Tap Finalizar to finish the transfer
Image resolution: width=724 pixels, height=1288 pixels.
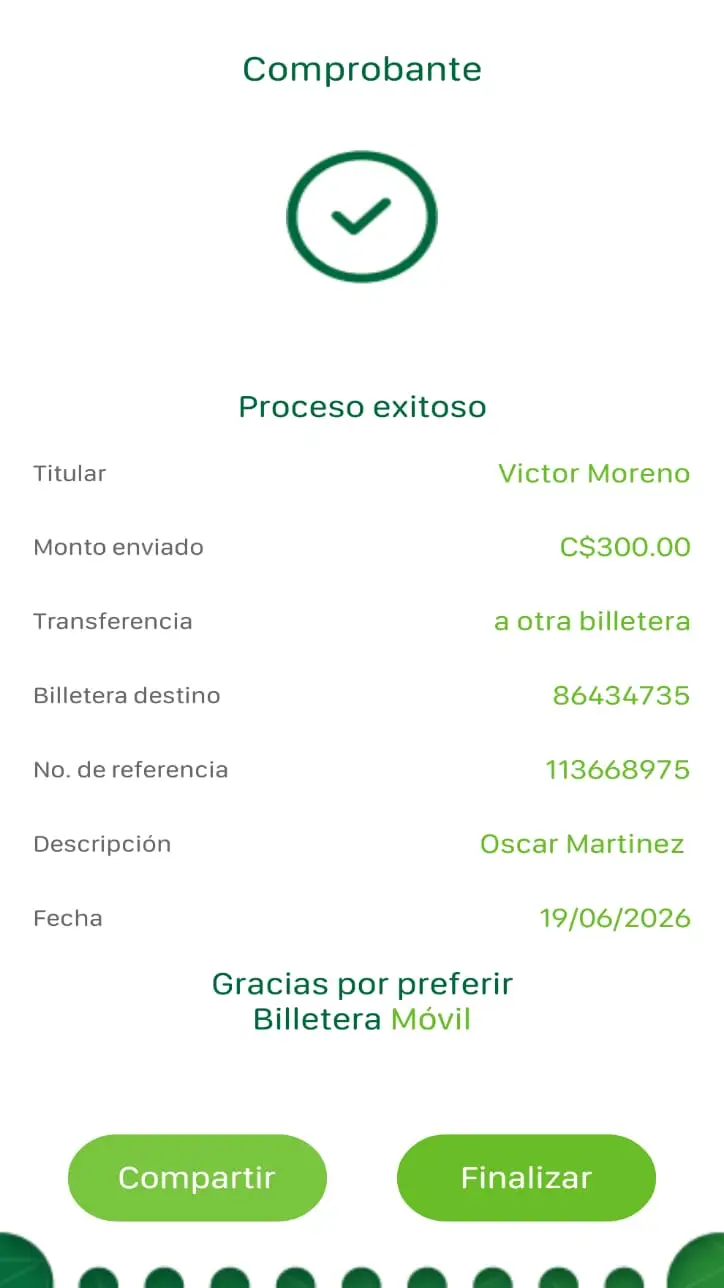[x=526, y=1177]
